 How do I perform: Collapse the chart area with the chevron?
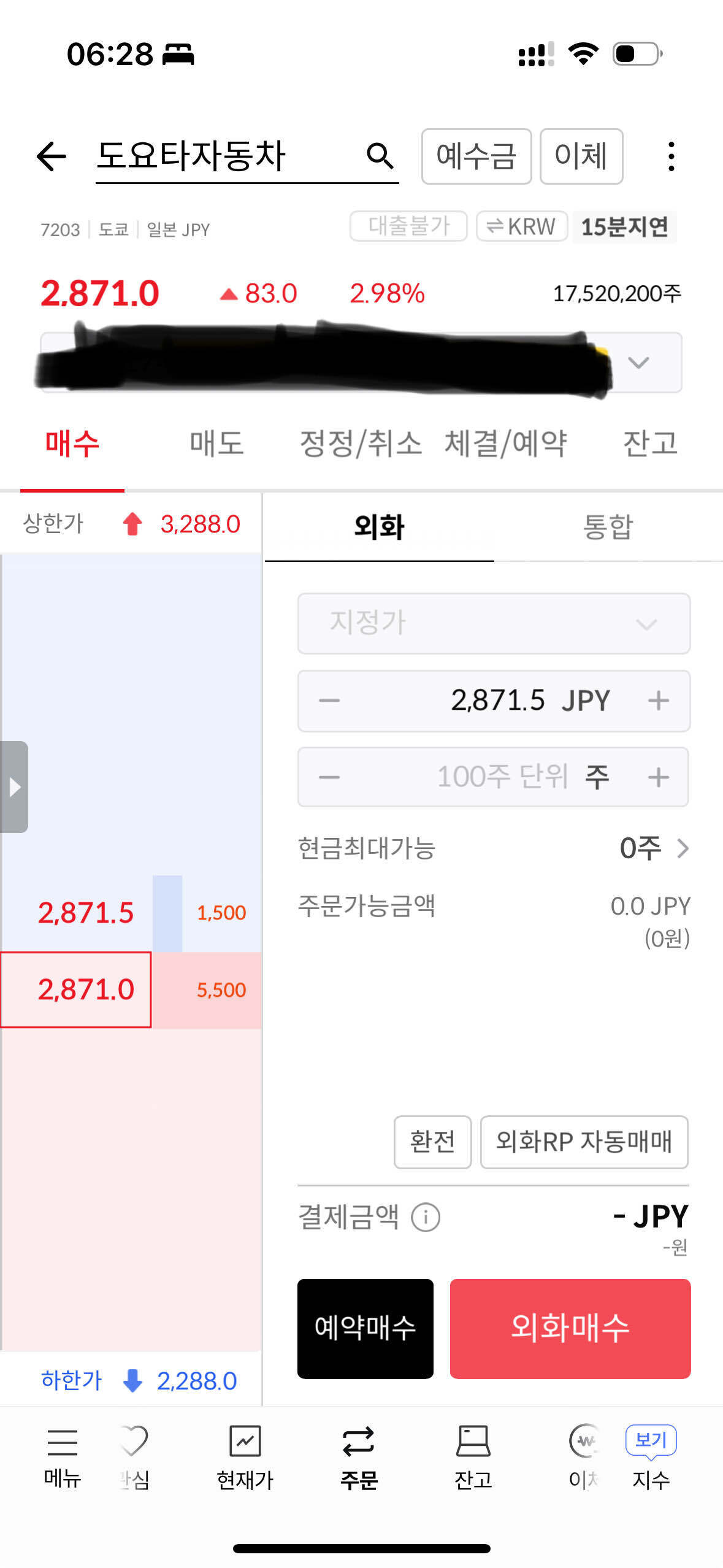[640, 362]
